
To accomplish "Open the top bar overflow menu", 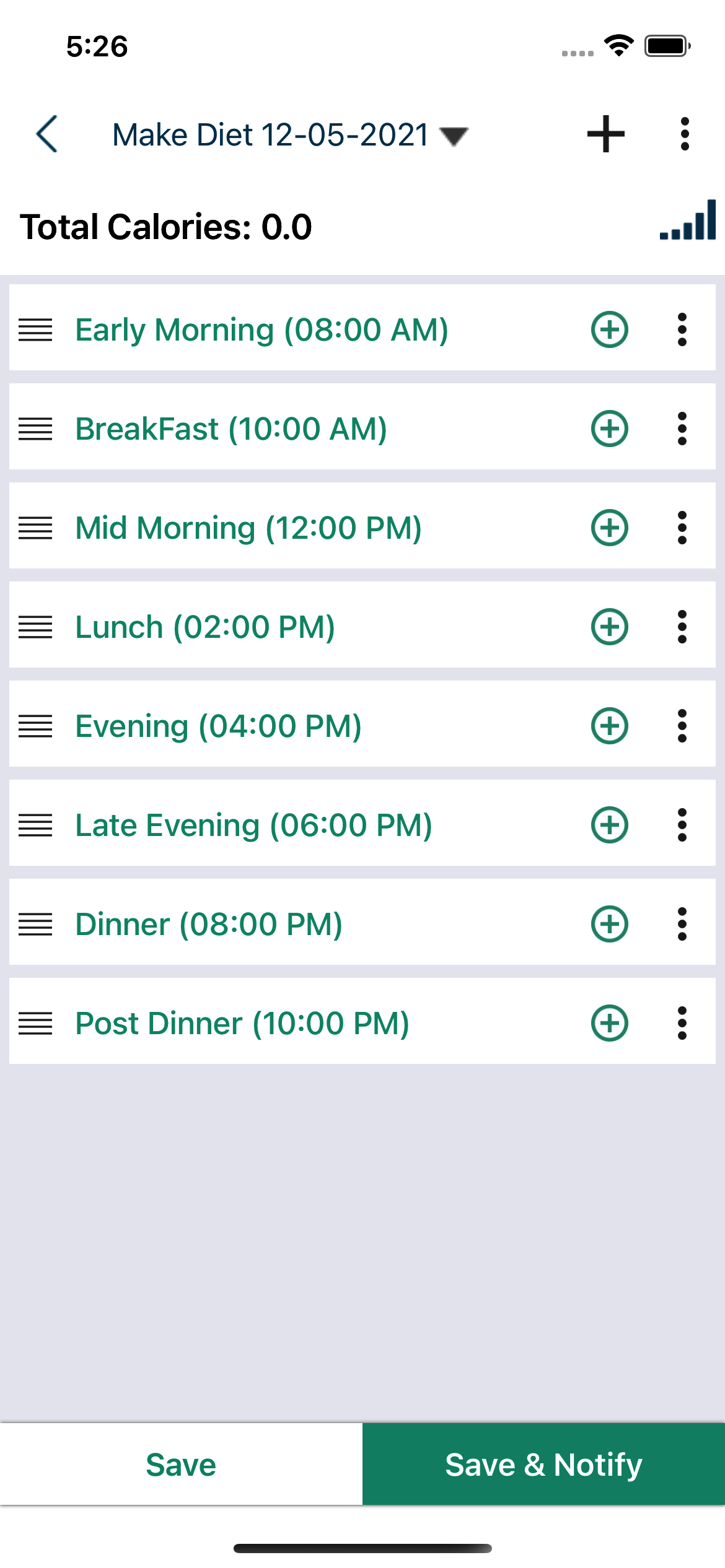I will [684, 134].
